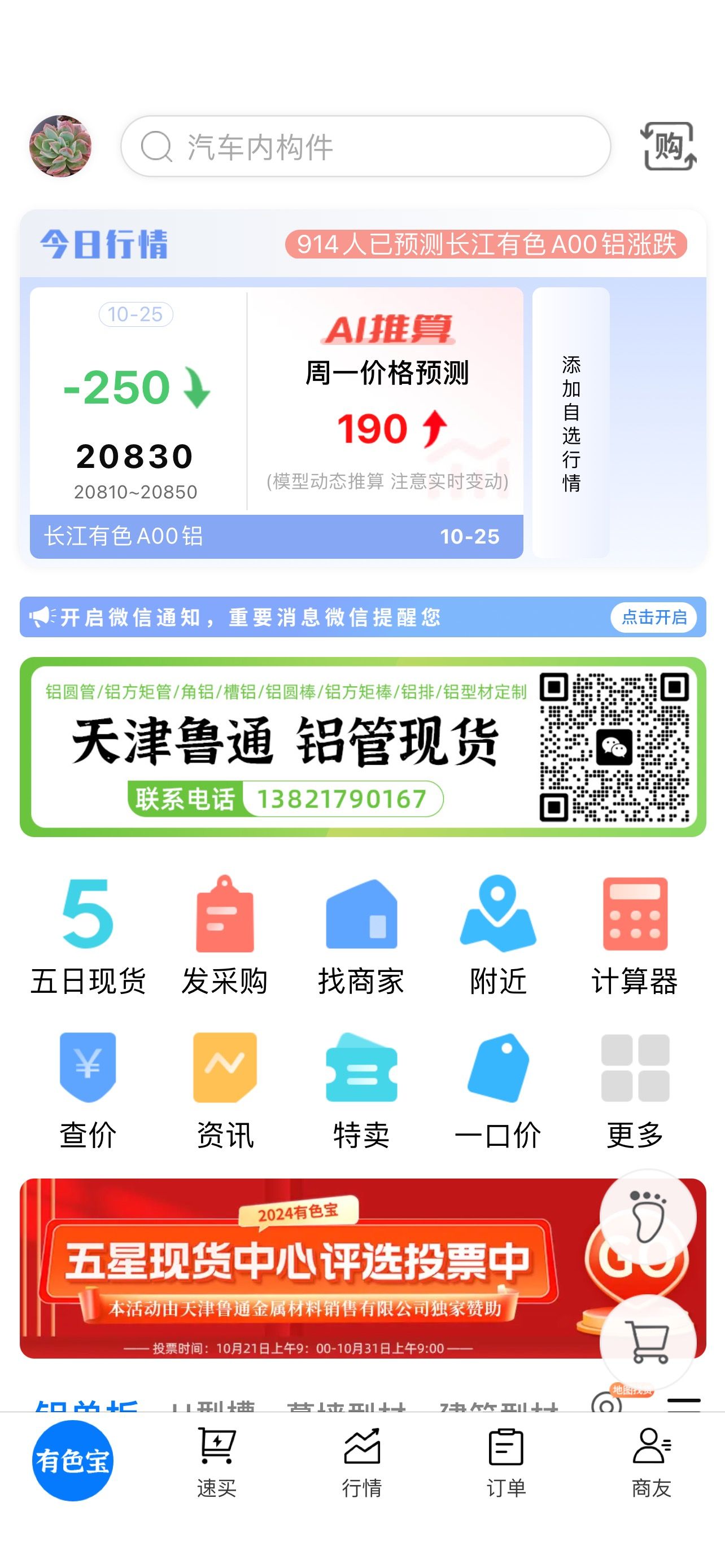725x1568 pixels.
Task: Tap the search box with 汽车内构件
Action: click(x=365, y=147)
